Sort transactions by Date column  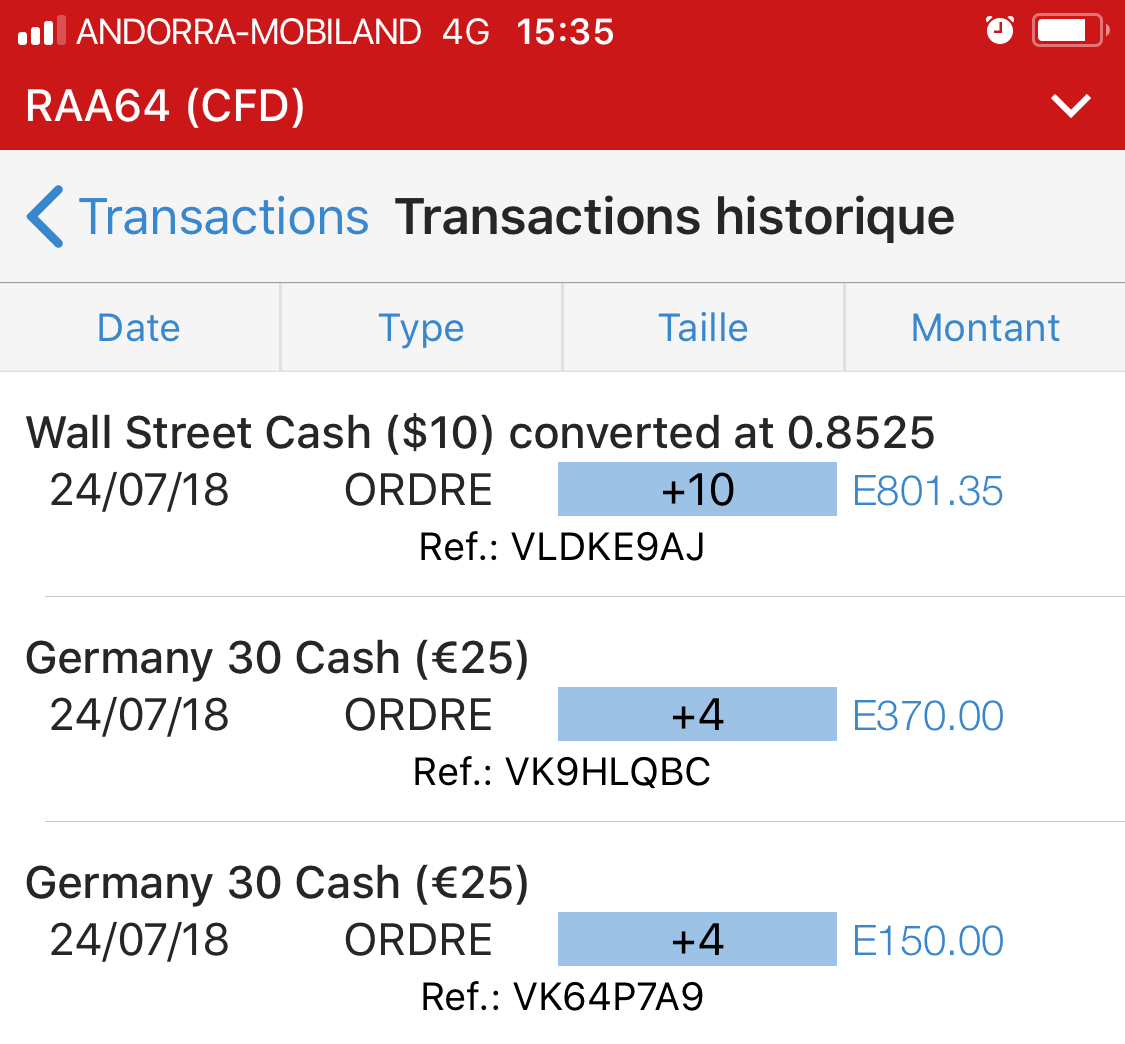tap(139, 328)
